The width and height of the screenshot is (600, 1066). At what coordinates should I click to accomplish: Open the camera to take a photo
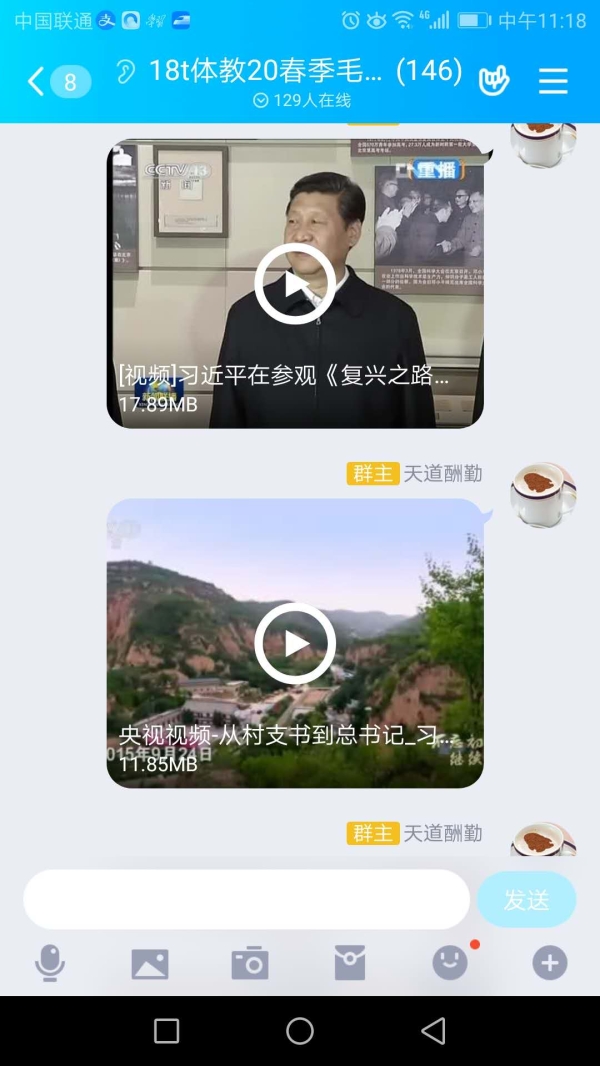coord(250,963)
